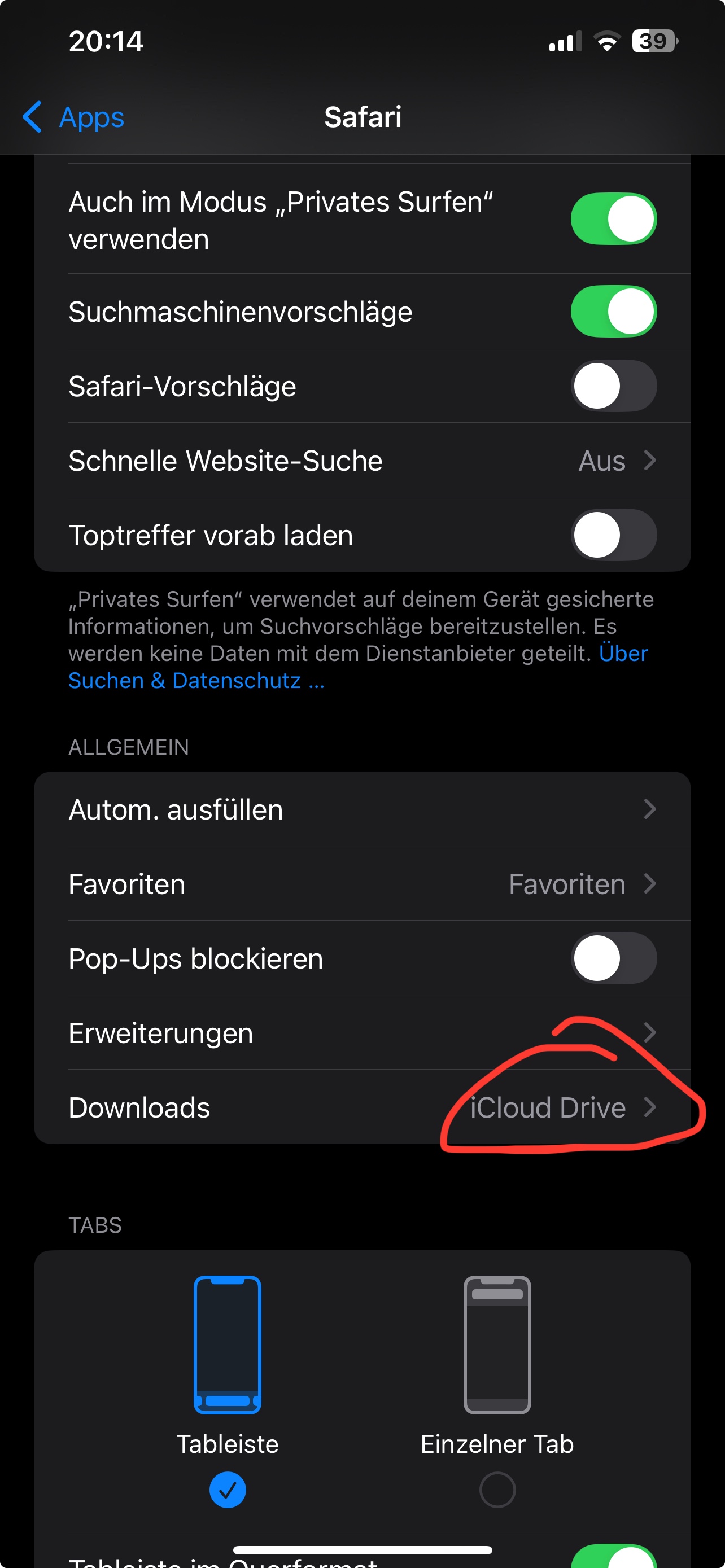Enable Pop-Ups blockieren

[x=613, y=958]
